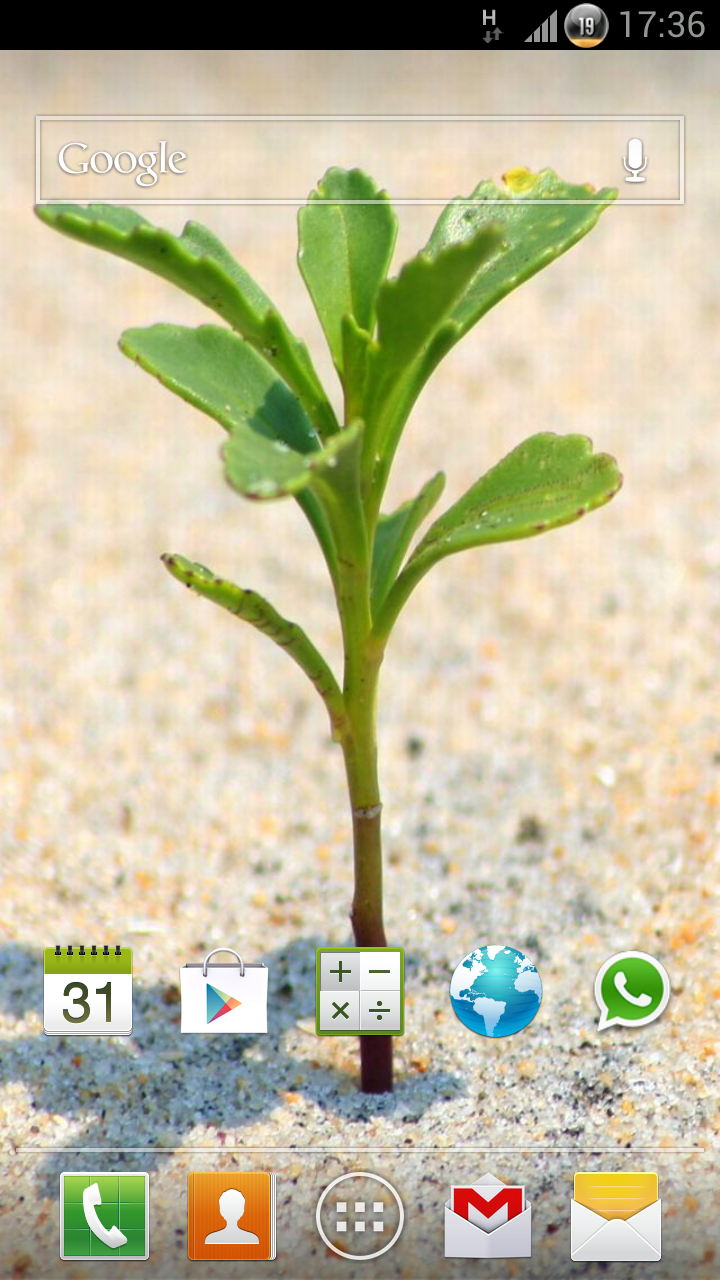Open the Calendar app

click(88, 991)
